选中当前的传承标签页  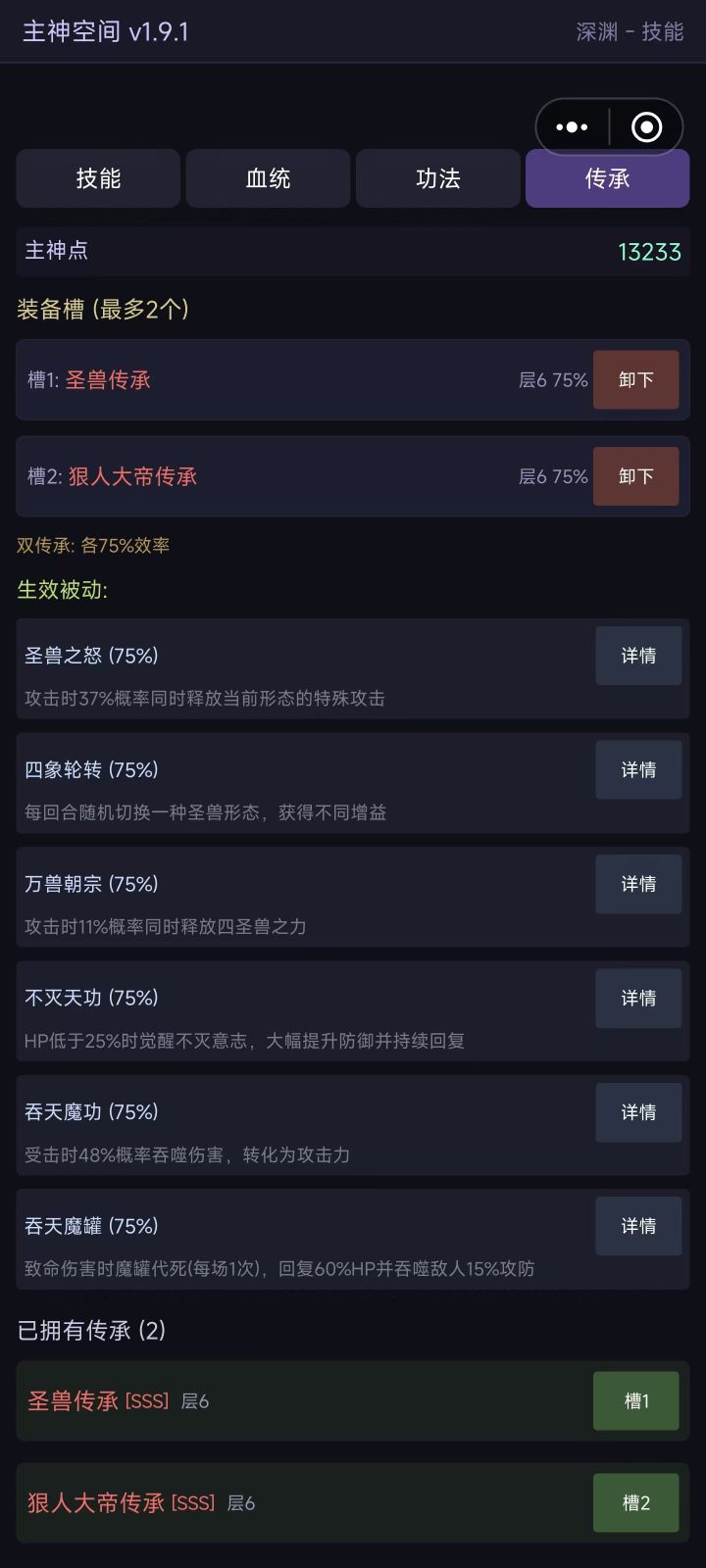click(607, 178)
